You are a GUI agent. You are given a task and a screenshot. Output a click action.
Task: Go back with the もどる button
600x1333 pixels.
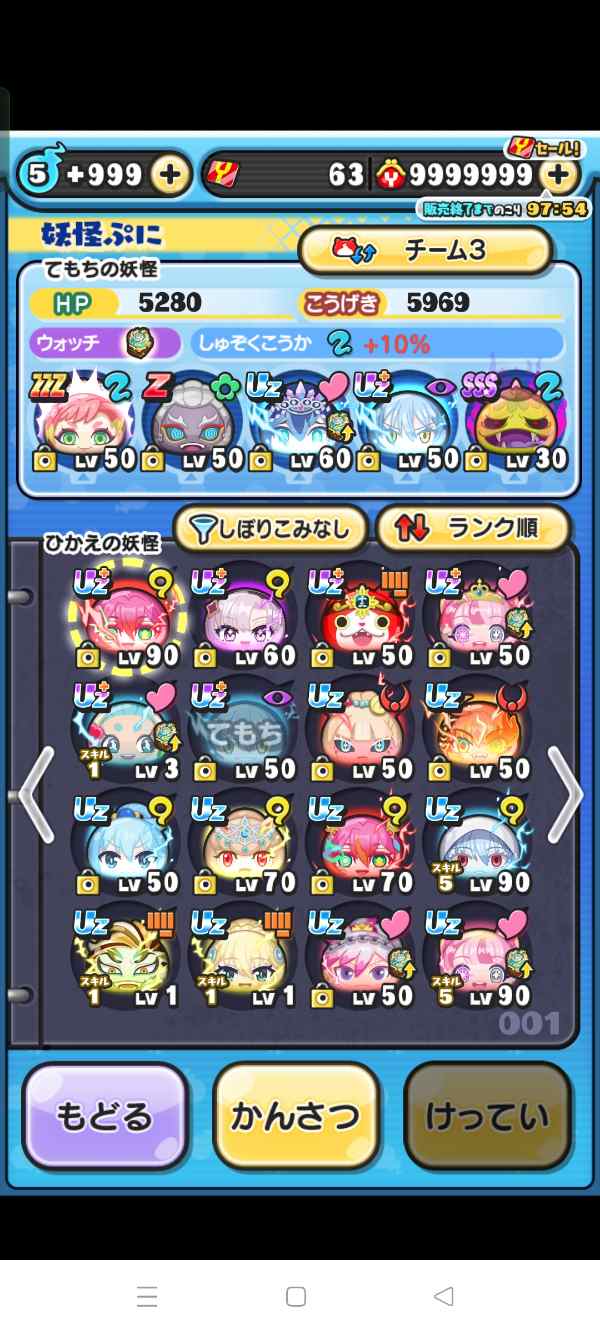click(x=105, y=1116)
